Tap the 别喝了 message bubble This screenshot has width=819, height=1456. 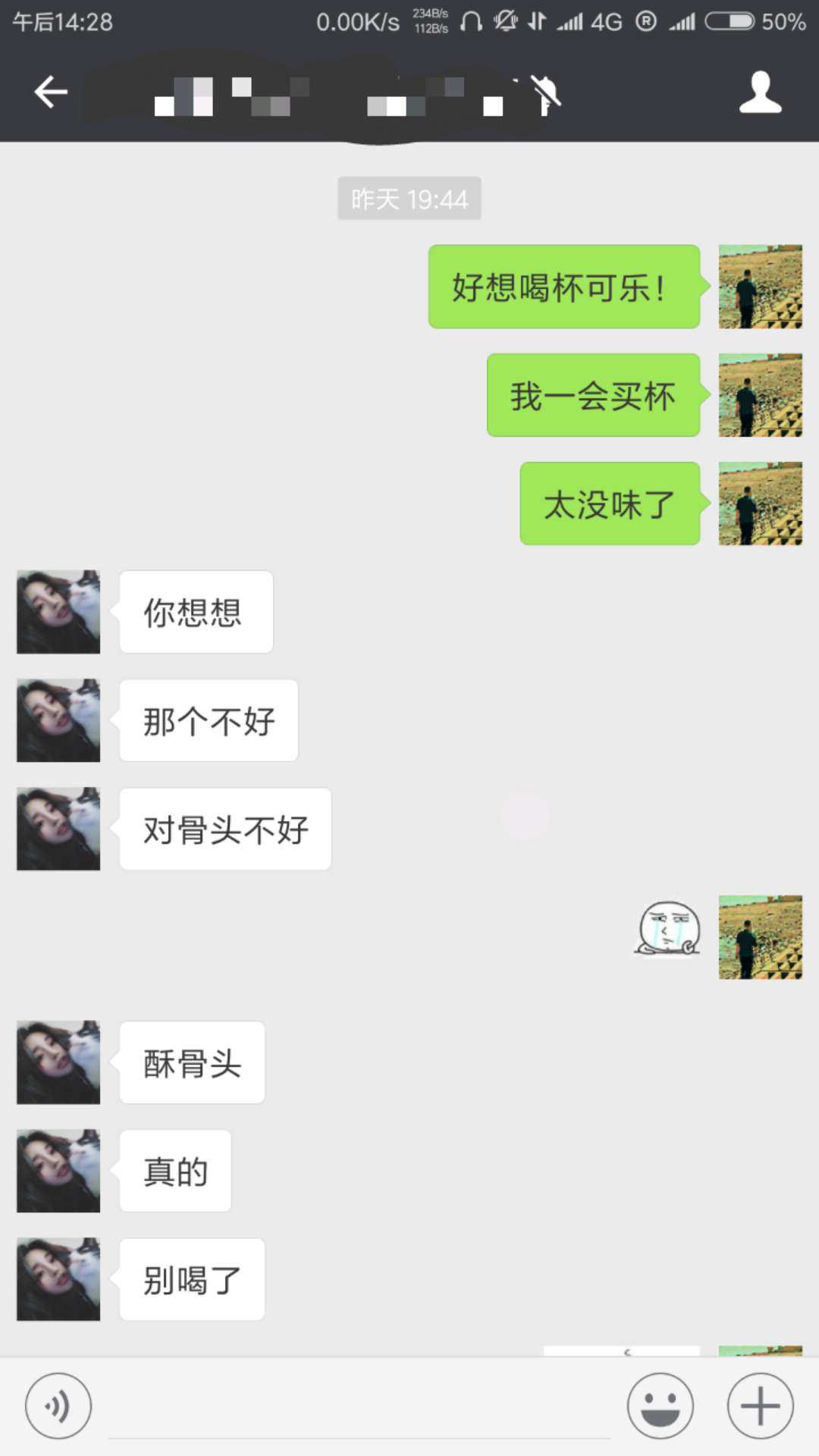pos(192,1280)
